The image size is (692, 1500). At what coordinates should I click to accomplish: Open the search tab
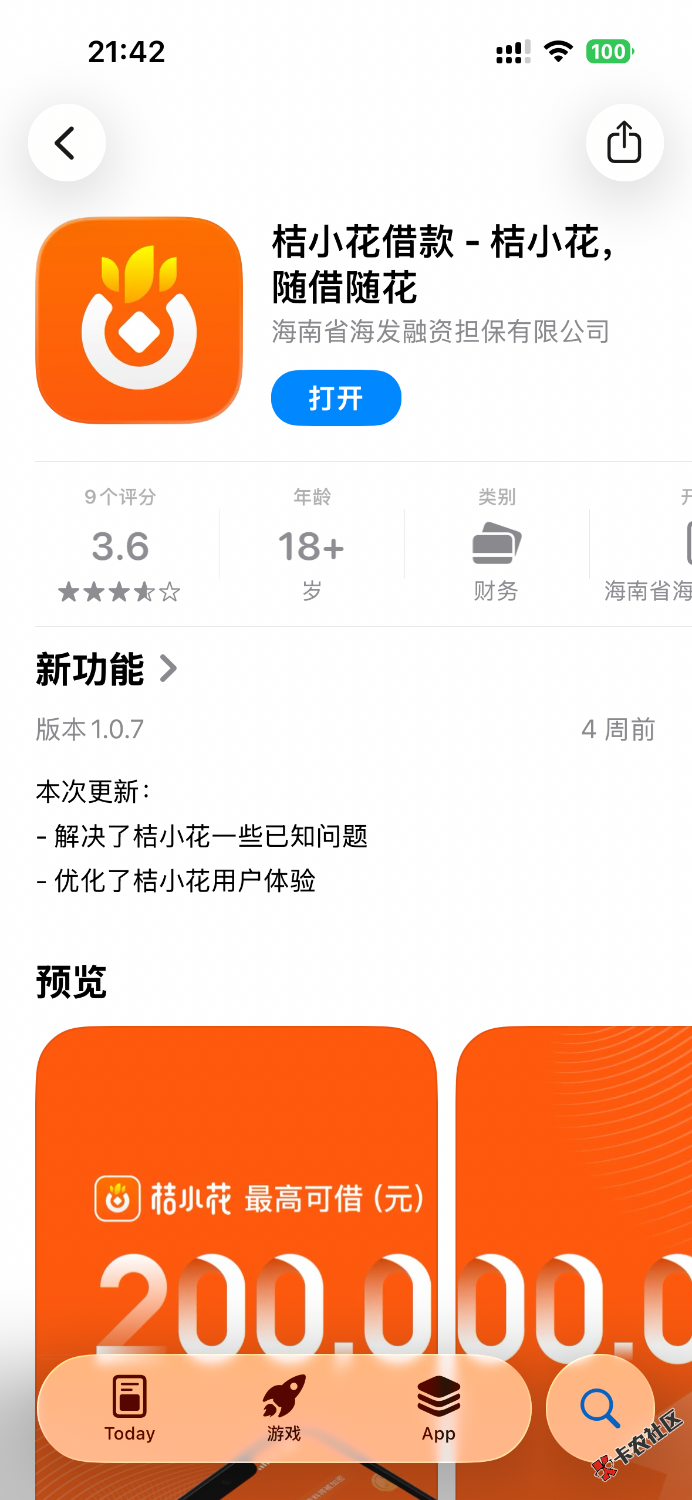click(x=600, y=1408)
